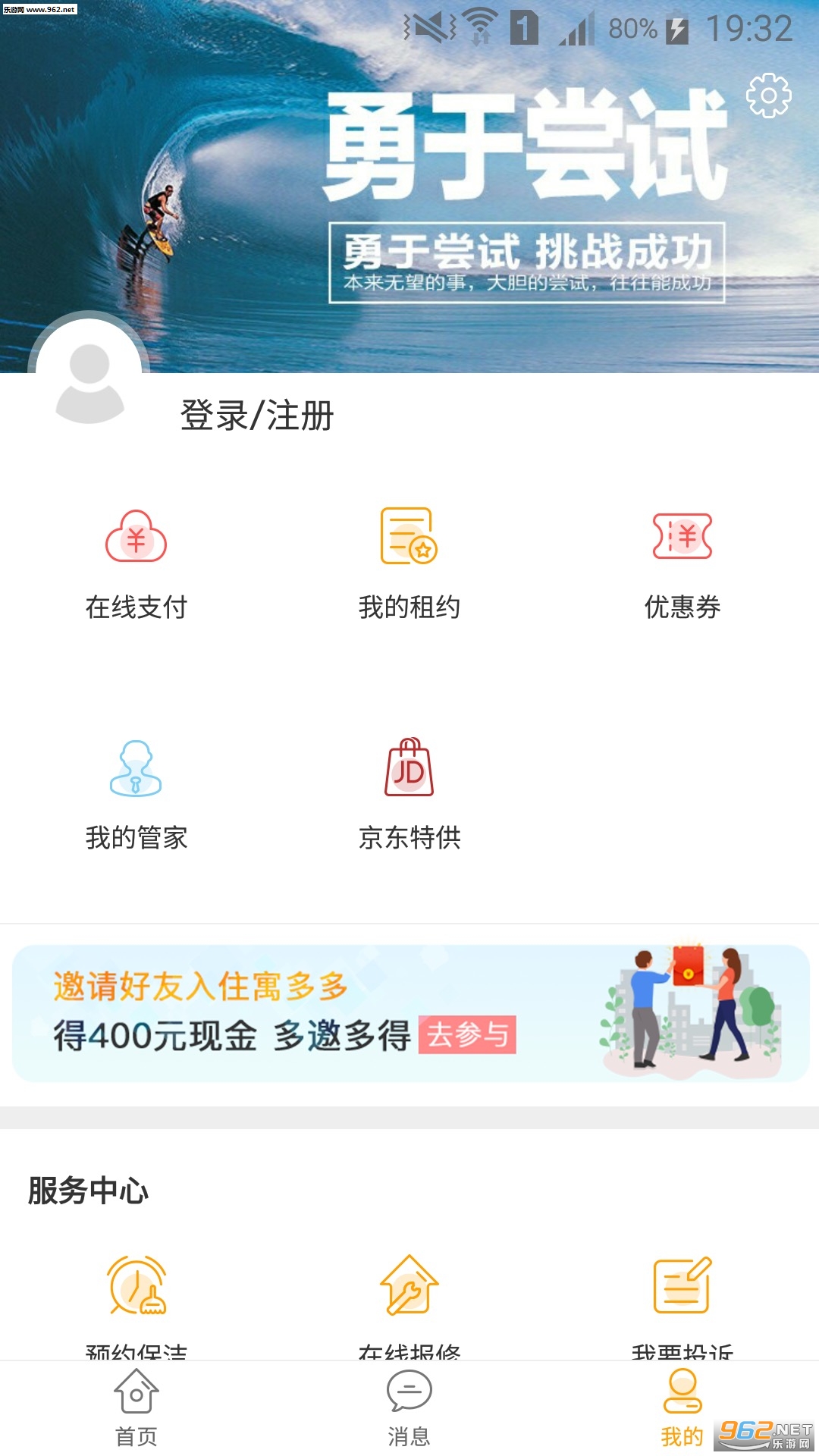Screen dimensions: 819x1456
Task: Open 预约保洁 cleaning appointment
Action: [x=136, y=1301]
